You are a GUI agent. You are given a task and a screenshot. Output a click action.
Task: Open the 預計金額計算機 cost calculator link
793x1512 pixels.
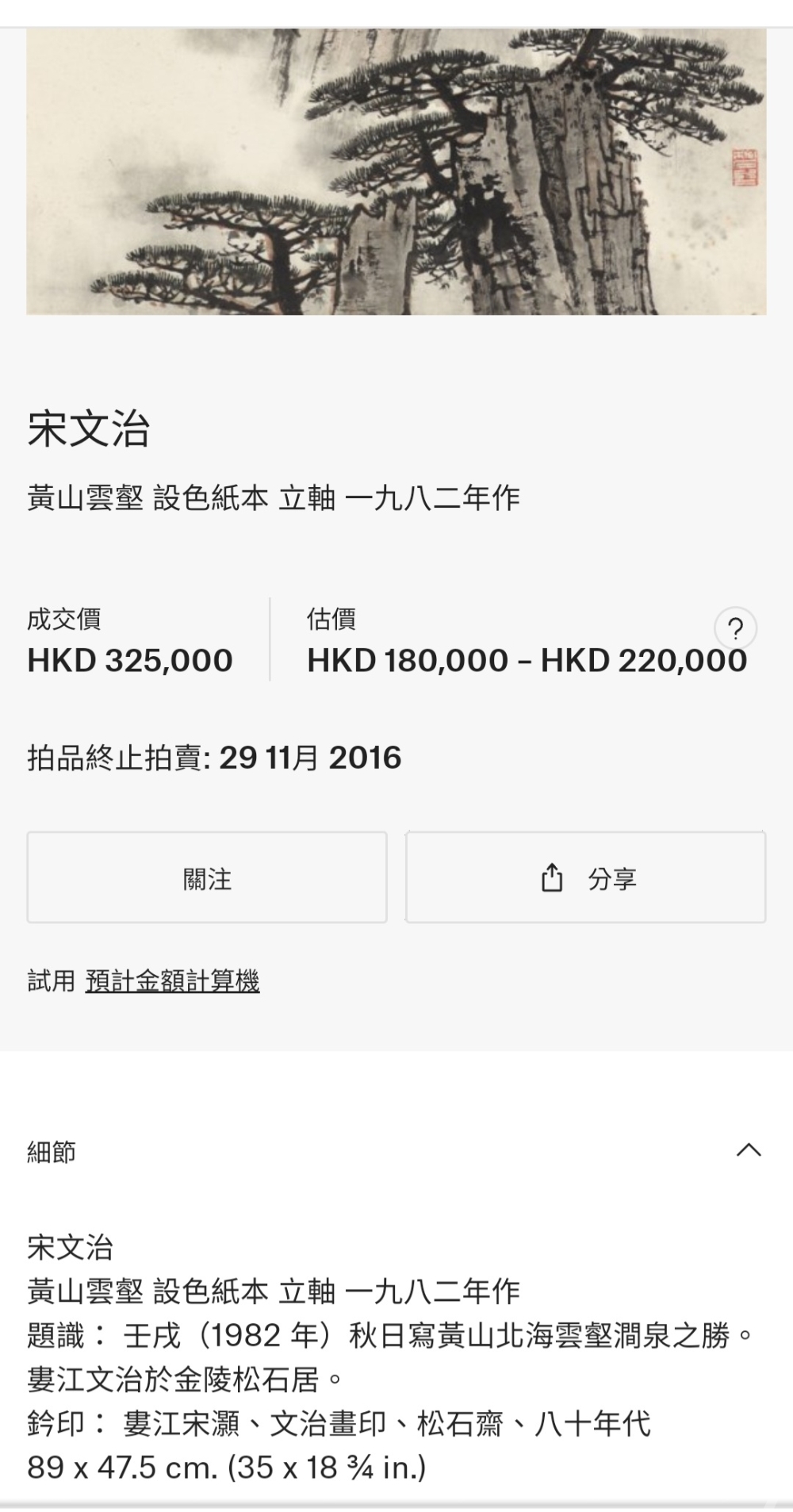(172, 981)
